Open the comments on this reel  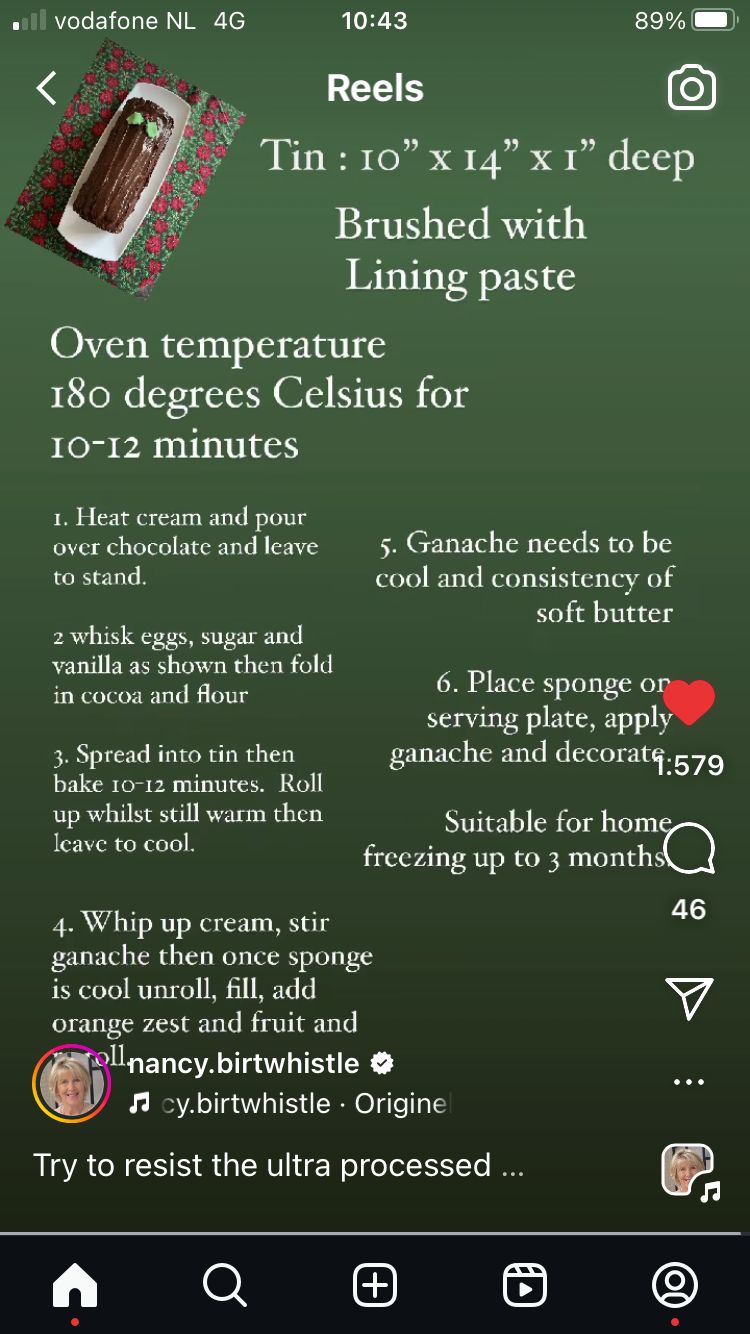(689, 850)
